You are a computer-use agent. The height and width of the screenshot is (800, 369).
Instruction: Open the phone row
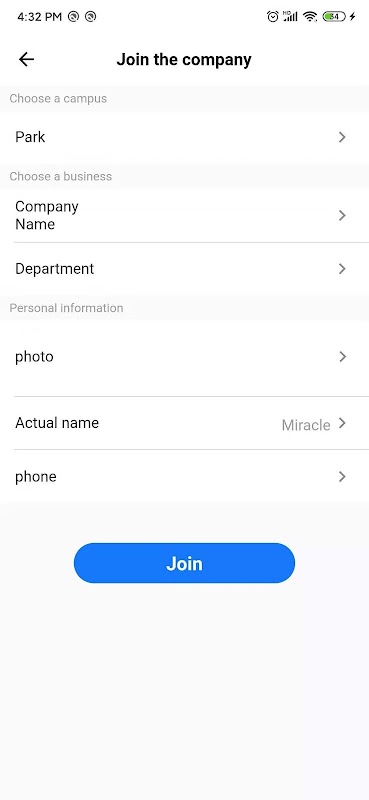pos(184,477)
